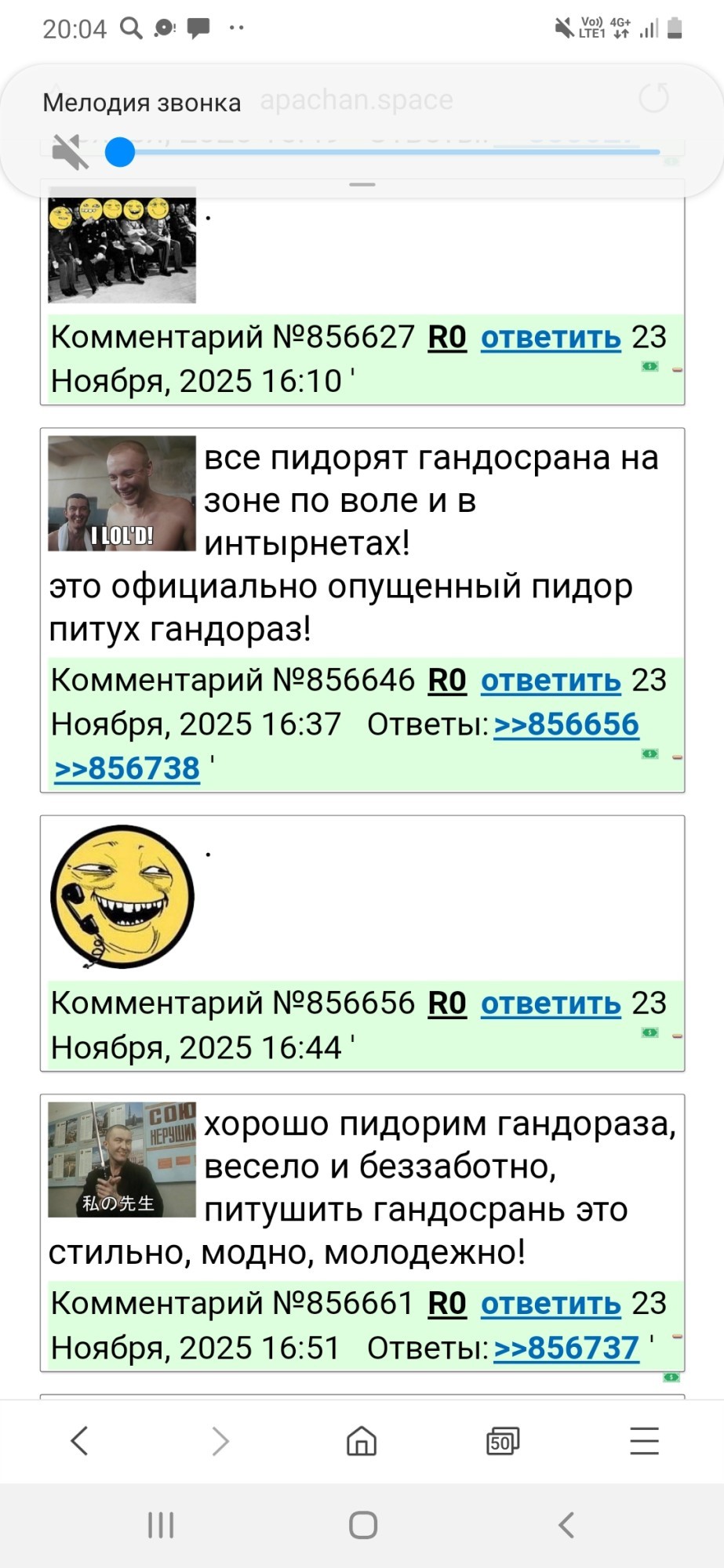Open the browser hamburger menu

click(644, 1441)
